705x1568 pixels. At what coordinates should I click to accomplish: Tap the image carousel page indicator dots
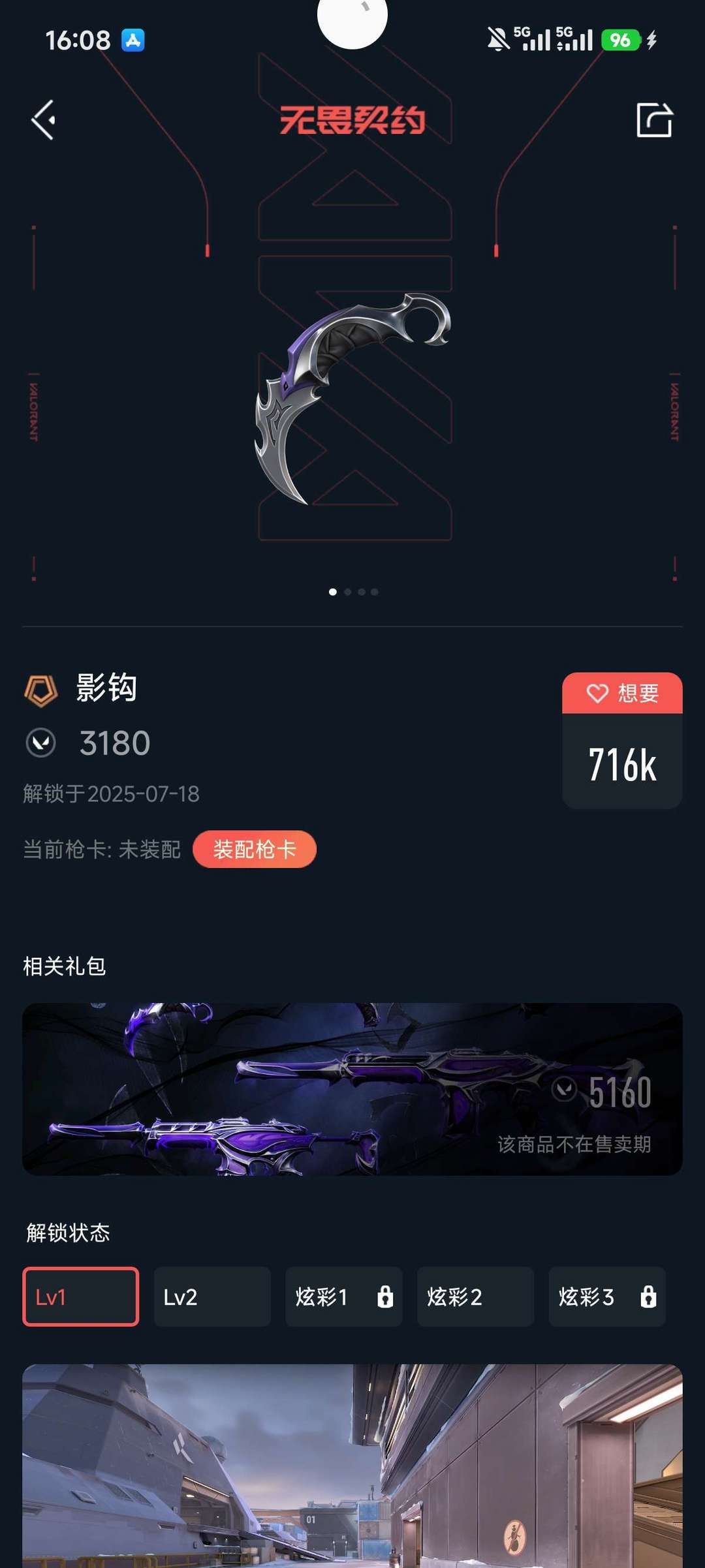[x=353, y=592]
